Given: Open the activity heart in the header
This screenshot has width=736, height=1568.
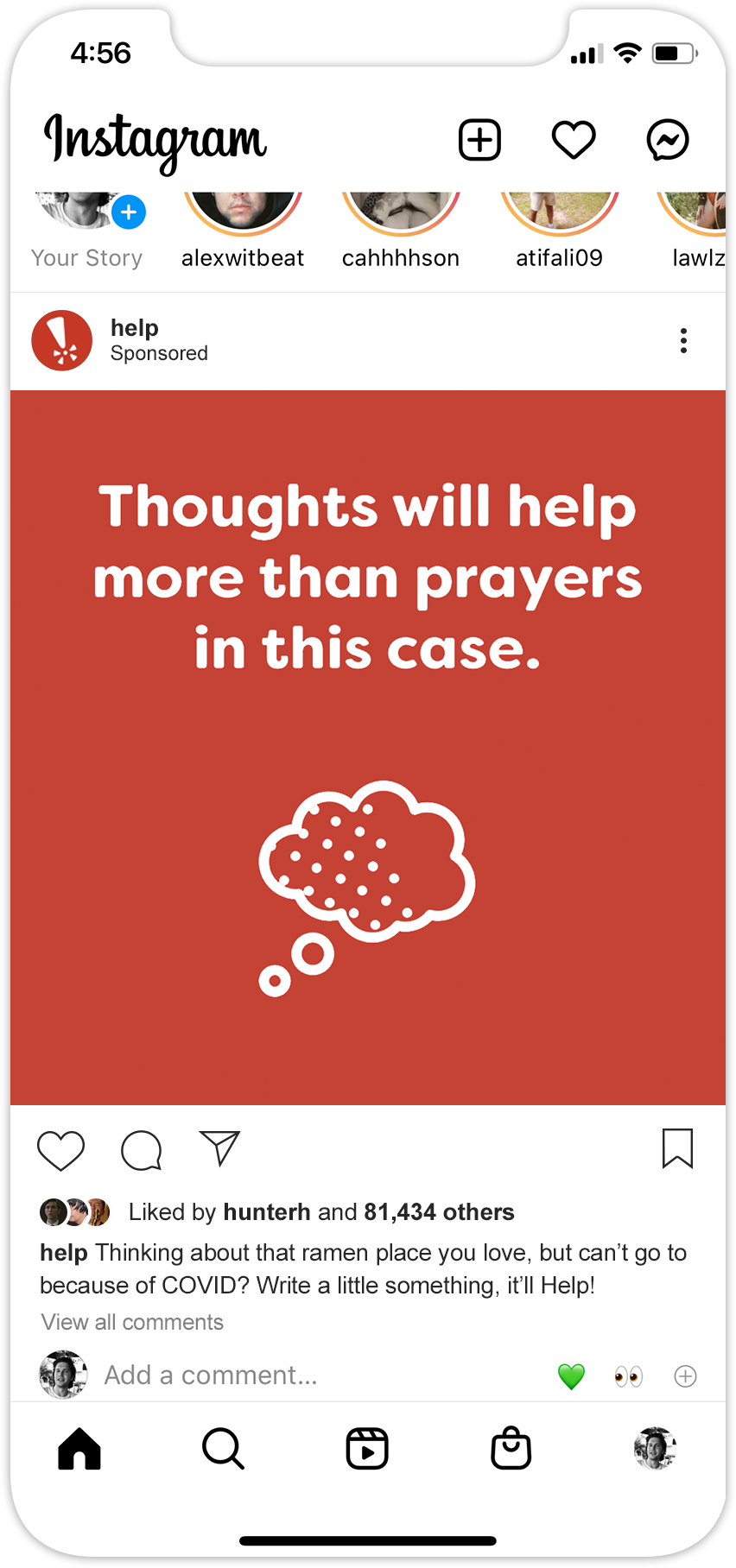Looking at the screenshot, I should pyautogui.click(x=574, y=140).
